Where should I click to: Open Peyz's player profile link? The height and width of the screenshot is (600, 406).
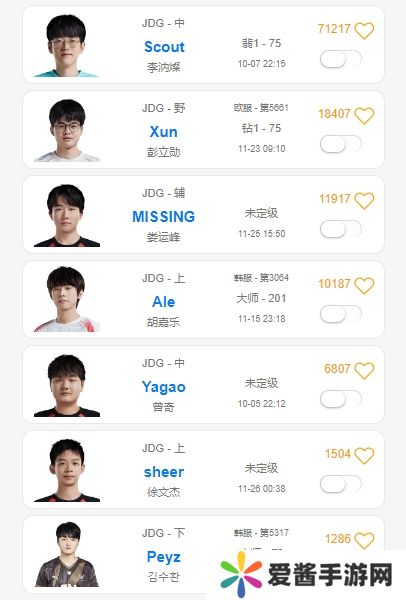click(164, 557)
